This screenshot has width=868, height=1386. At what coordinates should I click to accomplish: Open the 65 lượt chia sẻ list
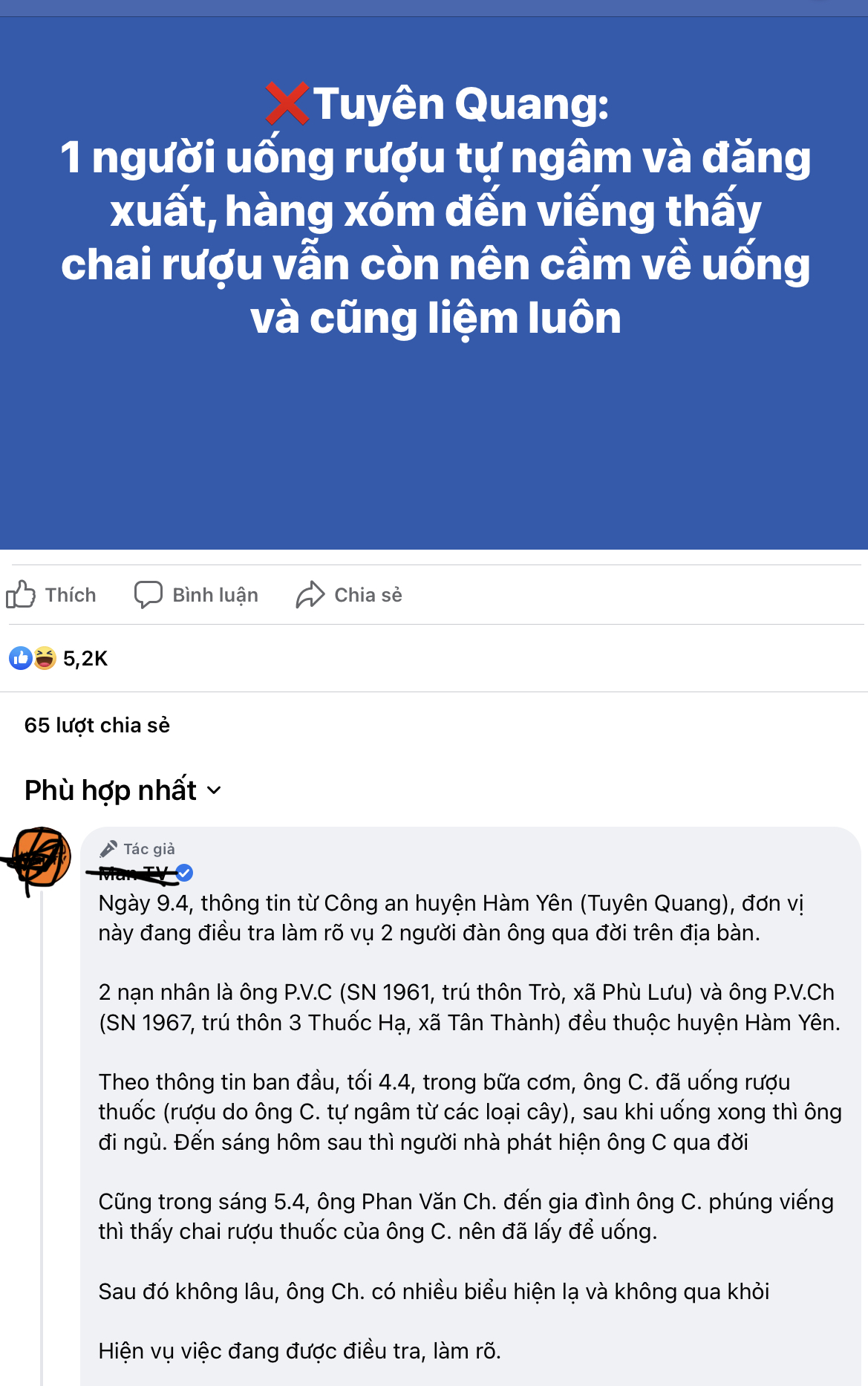coord(97,725)
